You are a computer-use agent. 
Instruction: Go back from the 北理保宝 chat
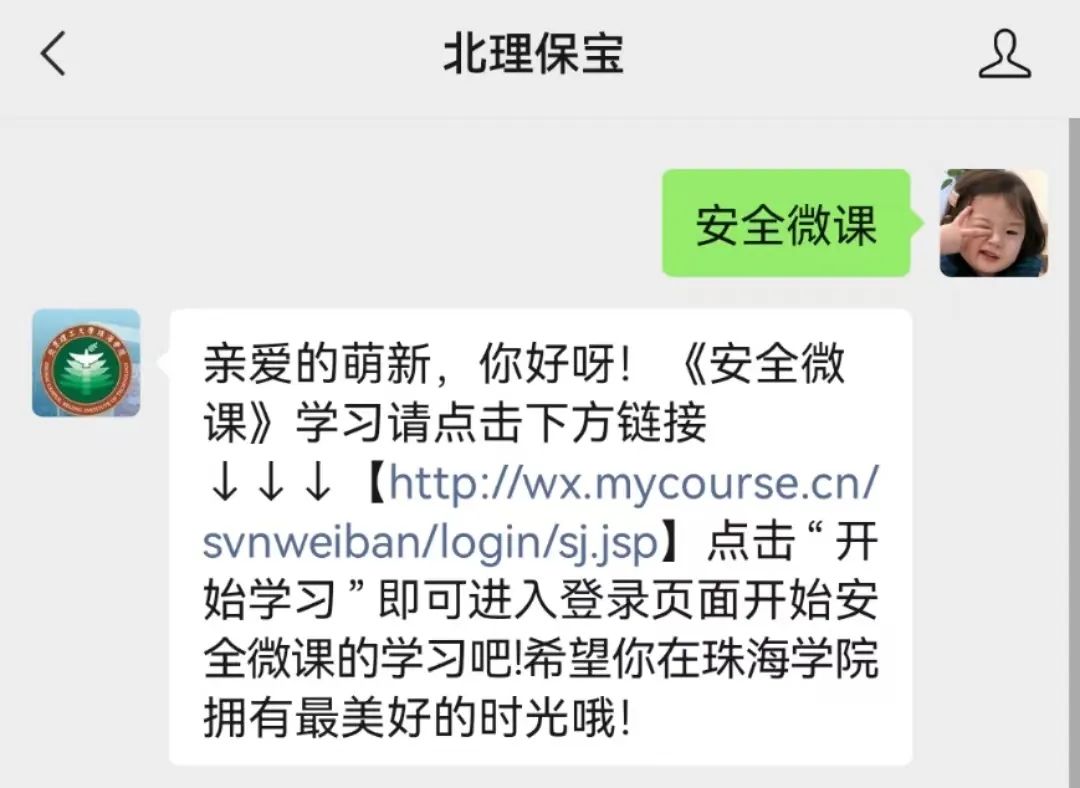click(52, 54)
